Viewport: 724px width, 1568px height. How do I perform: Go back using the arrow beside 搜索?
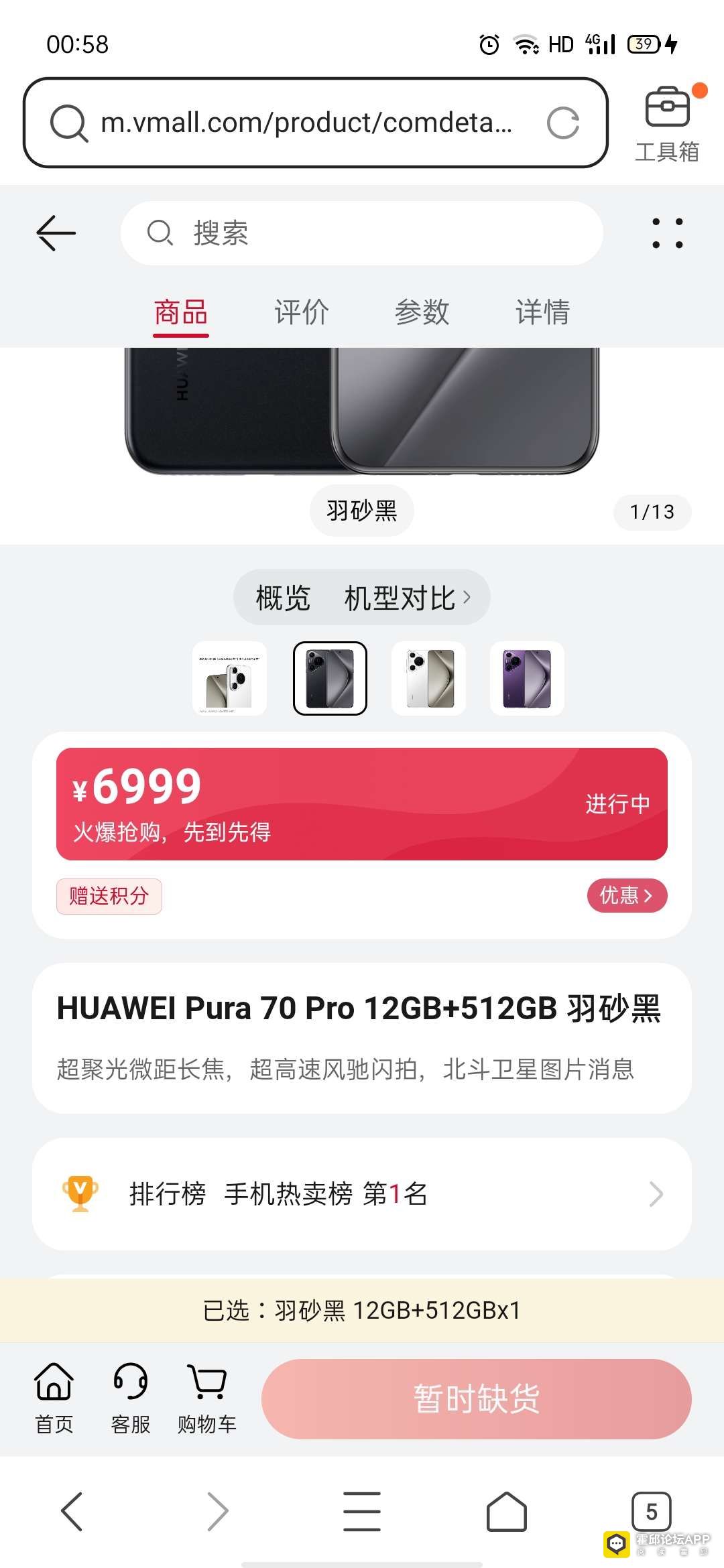(56, 233)
